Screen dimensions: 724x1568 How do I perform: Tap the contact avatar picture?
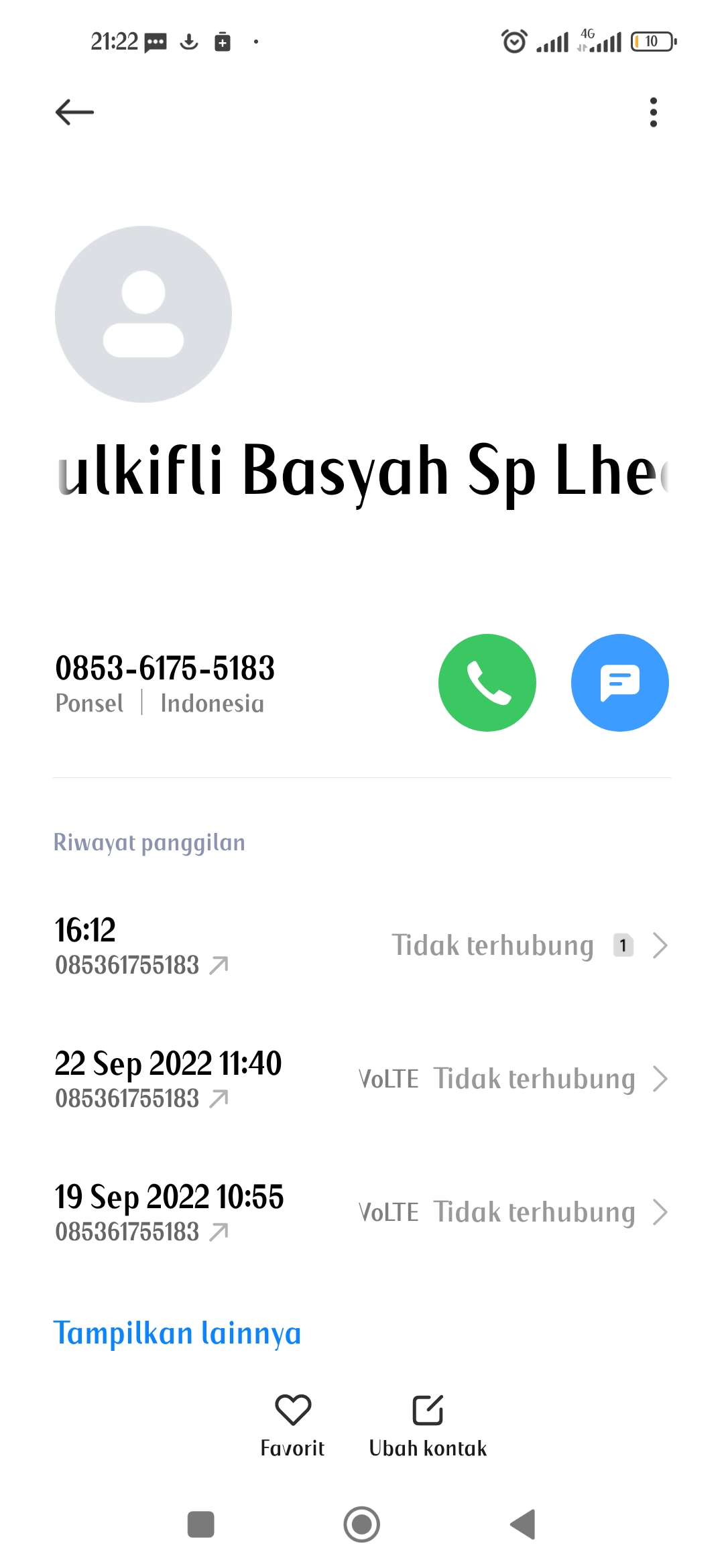[x=143, y=314]
